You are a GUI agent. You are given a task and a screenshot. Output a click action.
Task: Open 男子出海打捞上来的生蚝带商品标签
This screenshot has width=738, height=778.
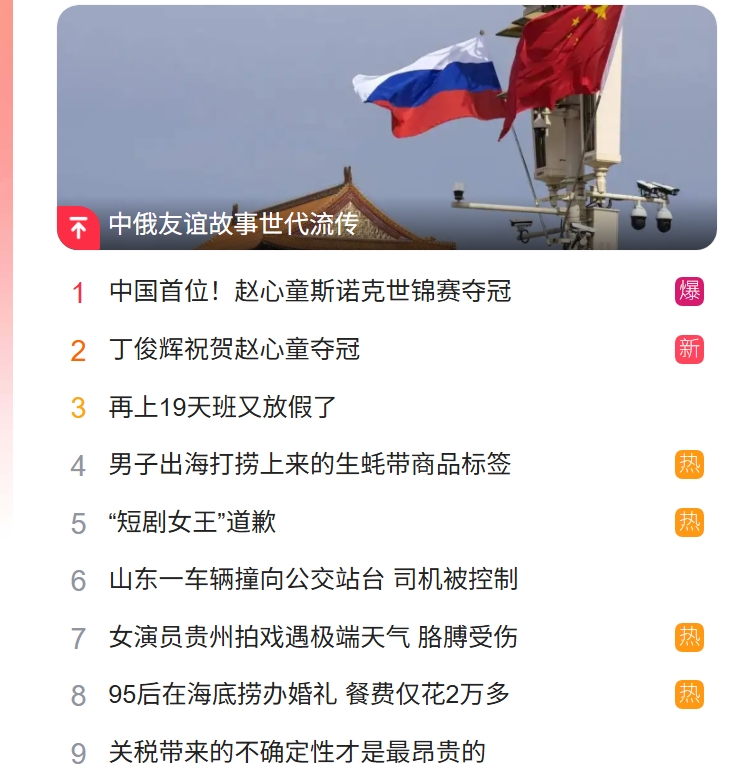point(310,464)
